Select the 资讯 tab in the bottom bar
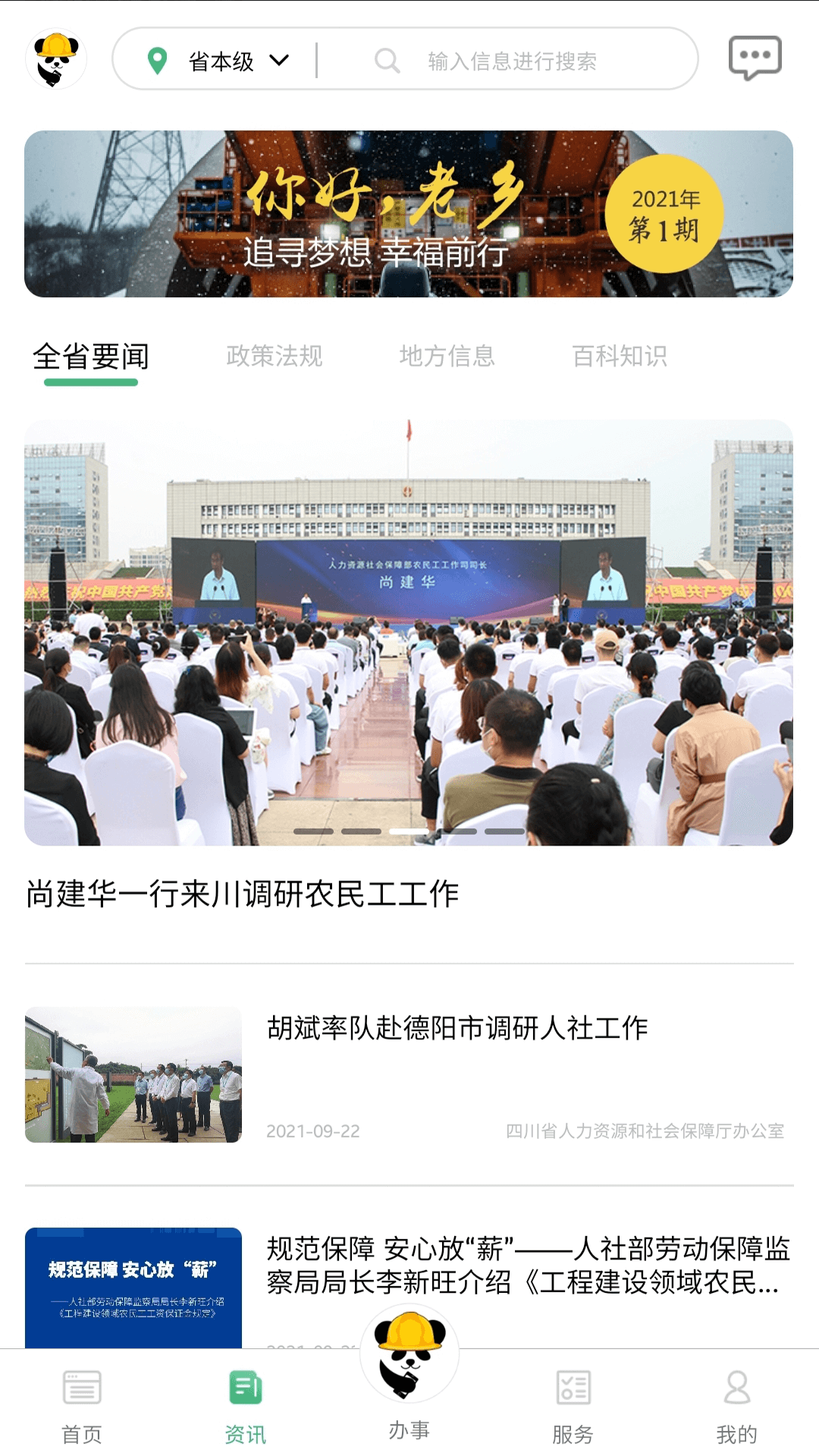 246,1405
